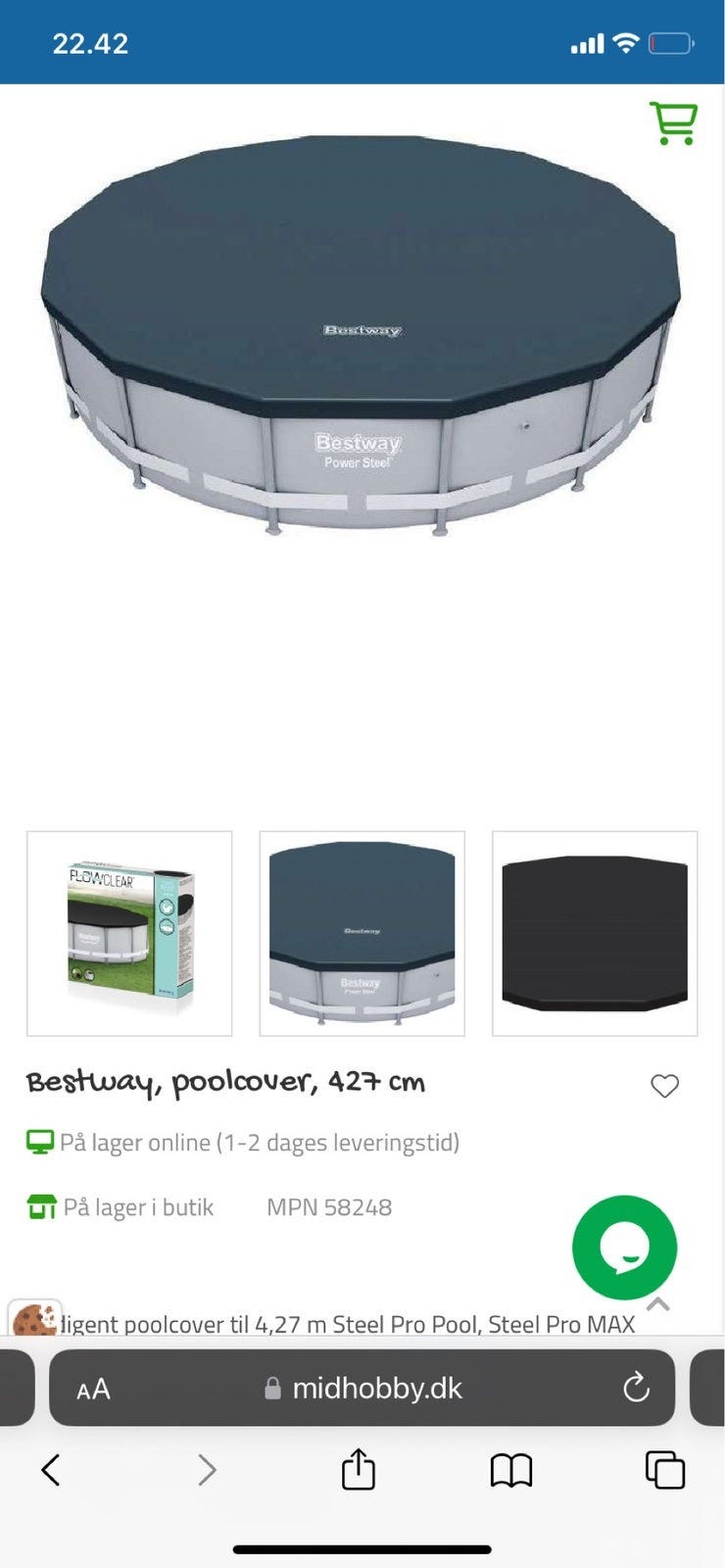Open the shopping cart
Screen dimensions: 725x1568
[x=673, y=123]
